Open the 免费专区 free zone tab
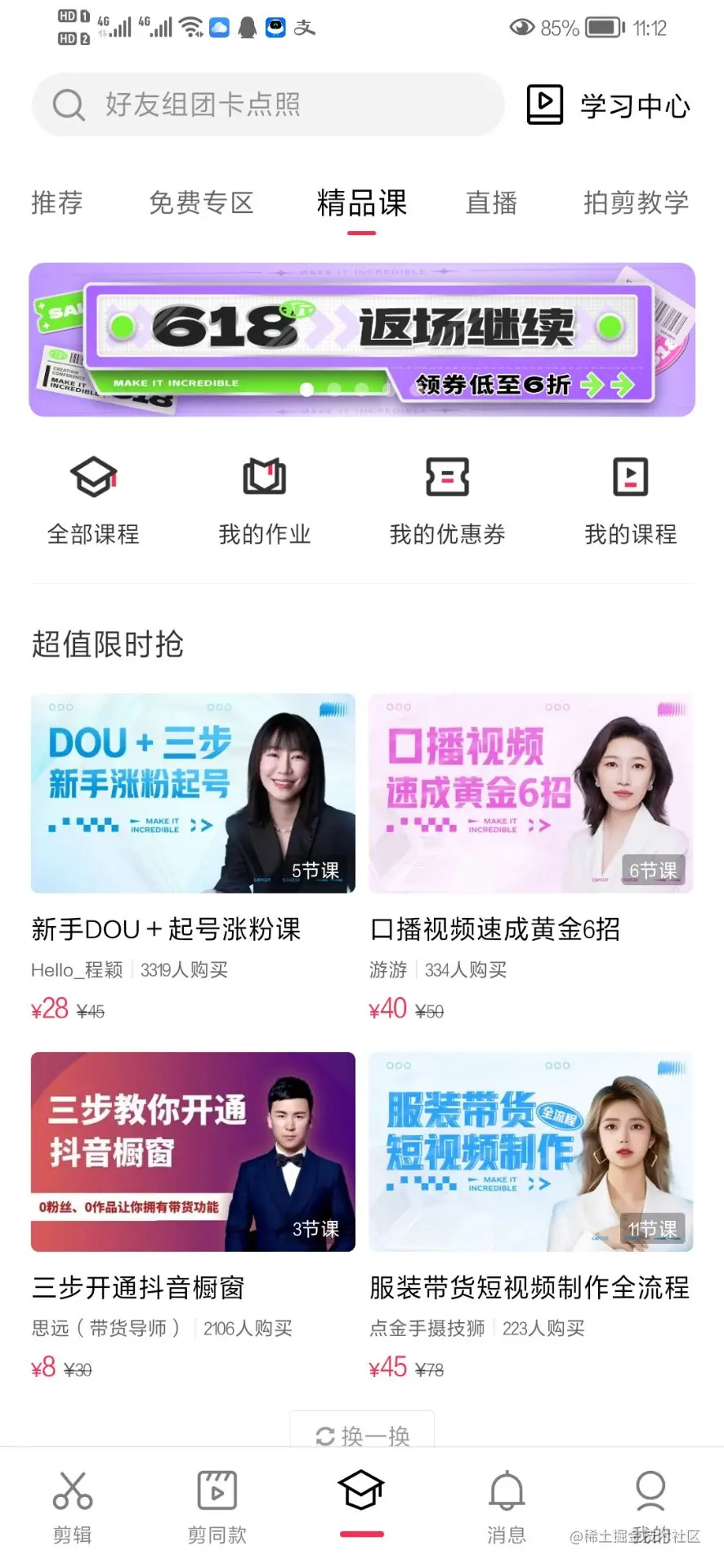The width and height of the screenshot is (724, 1568). click(201, 203)
